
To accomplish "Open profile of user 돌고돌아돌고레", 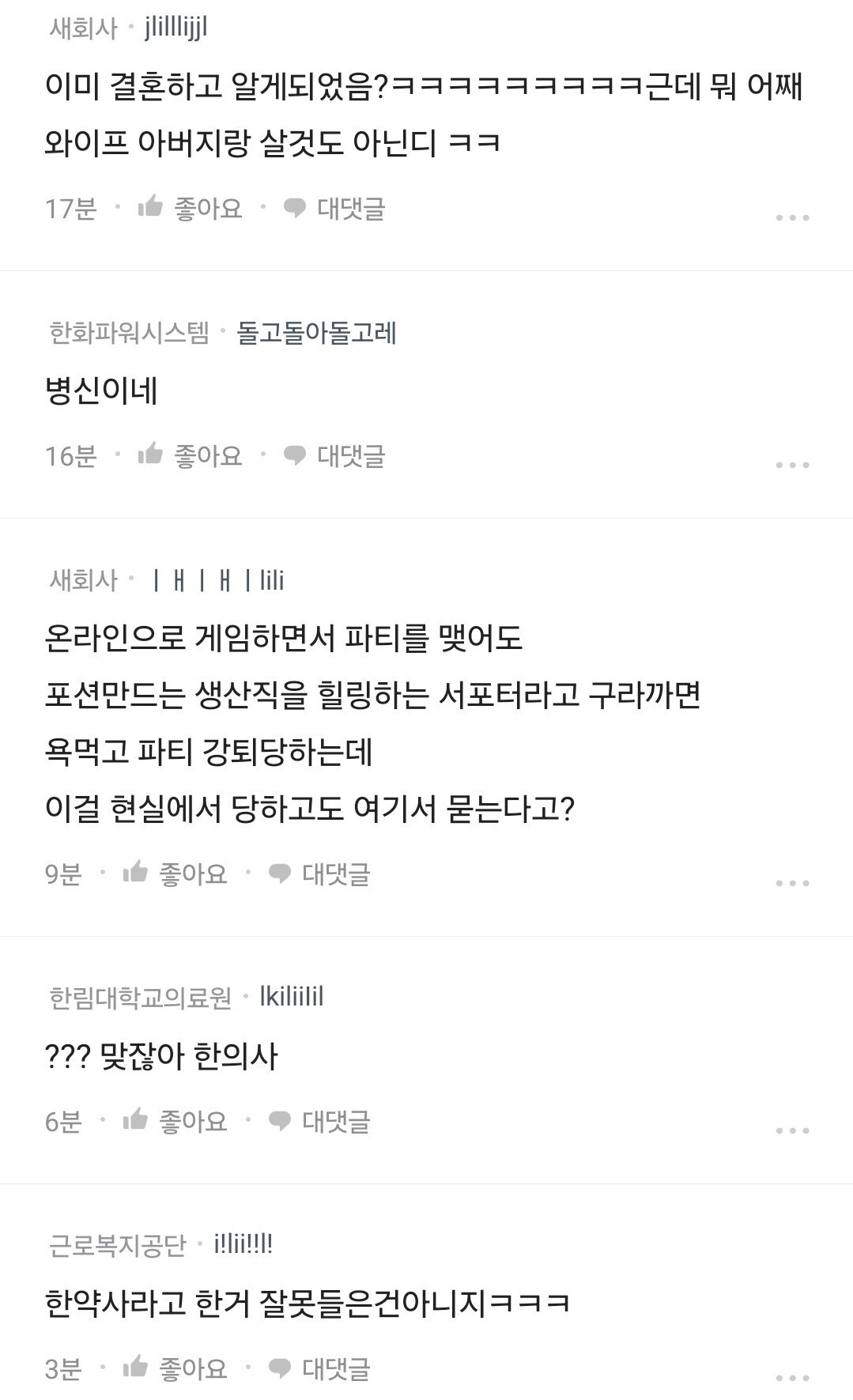I will [x=316, y=333].
